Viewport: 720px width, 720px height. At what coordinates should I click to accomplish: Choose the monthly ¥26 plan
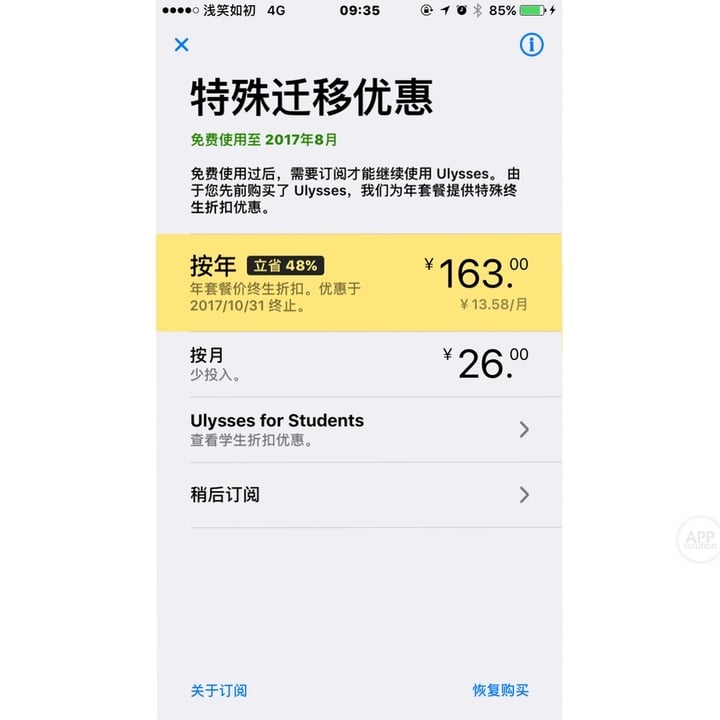click(x=358, y=364)
